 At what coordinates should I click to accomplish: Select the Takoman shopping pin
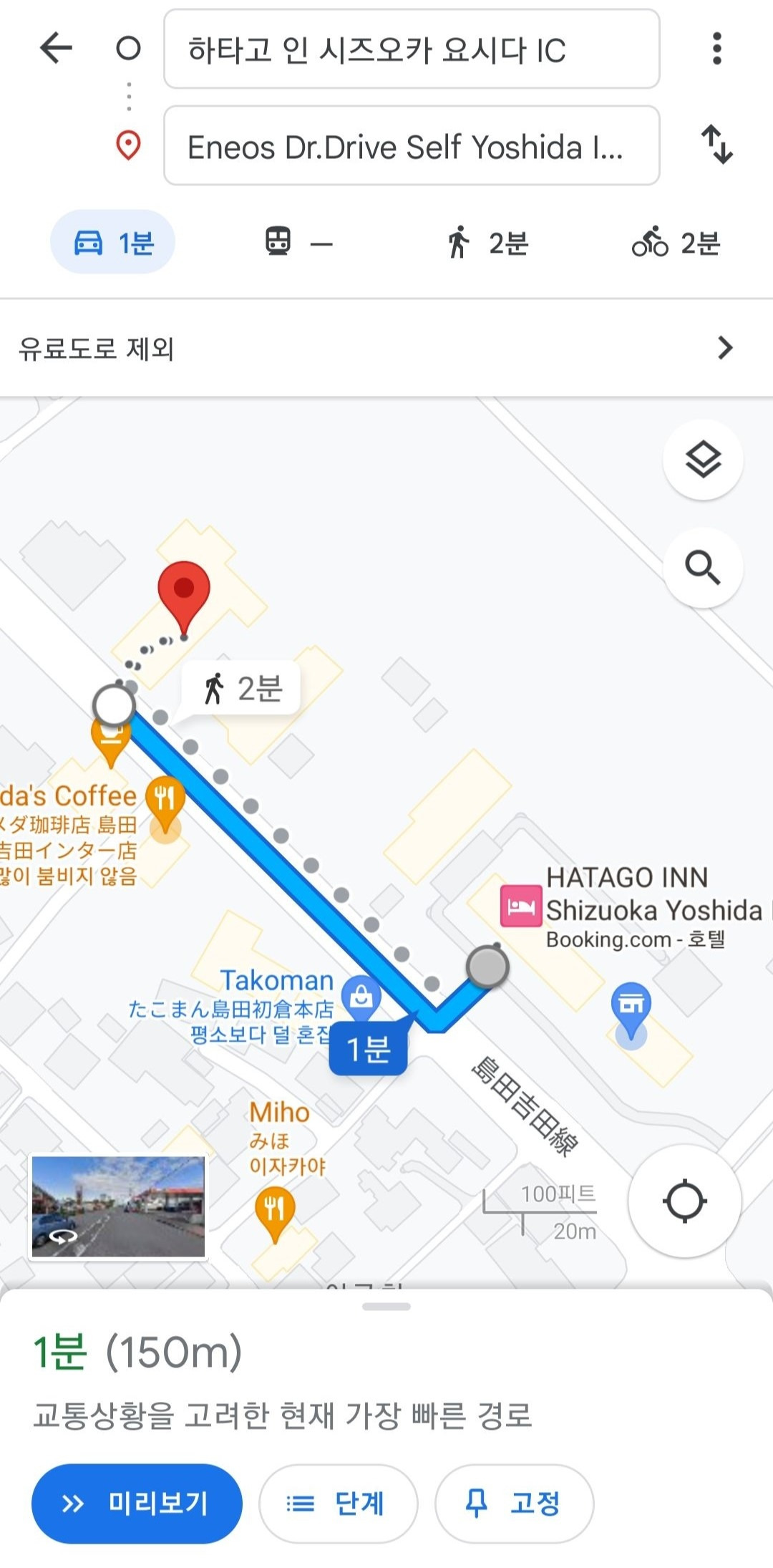click(361, 995)
